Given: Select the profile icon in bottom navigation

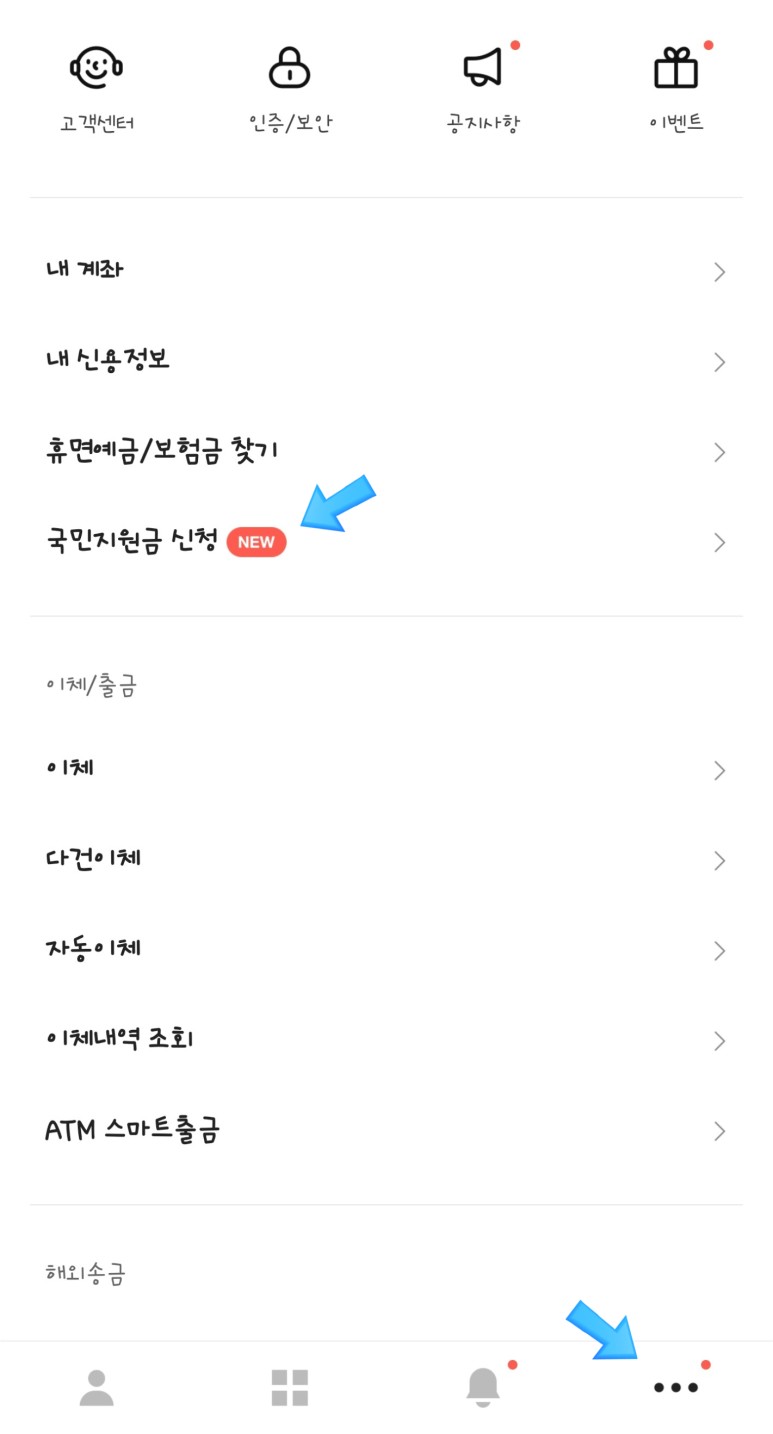Looking at the screenshot, I should [96, 1386].
